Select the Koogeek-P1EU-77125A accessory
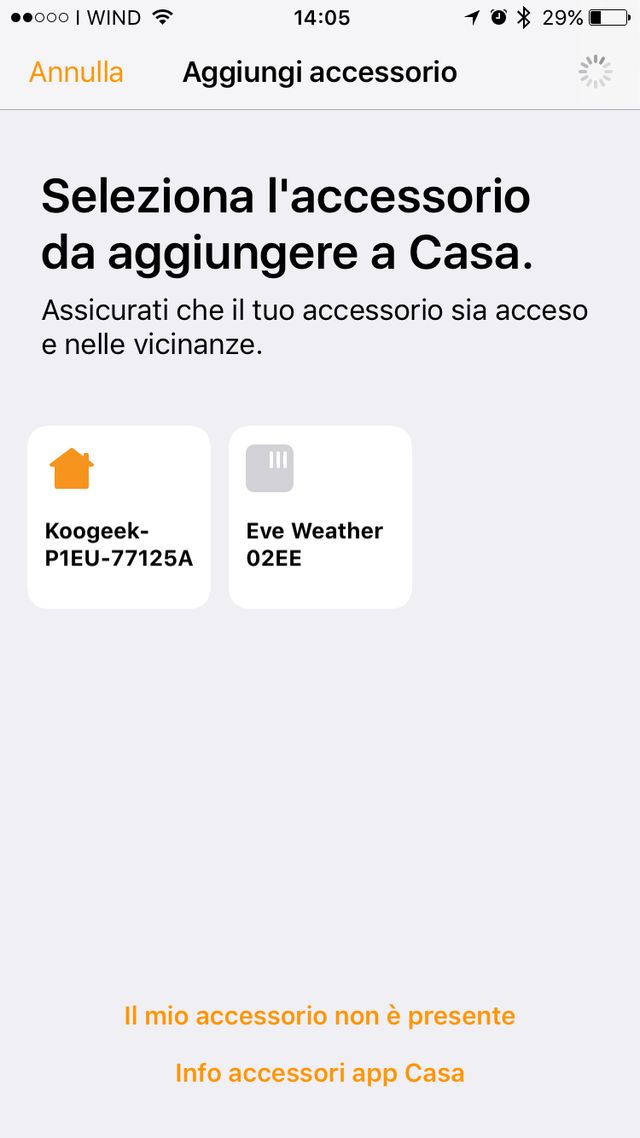The height and width of the screenshot is (1138, 640). (x=119, y=517)
